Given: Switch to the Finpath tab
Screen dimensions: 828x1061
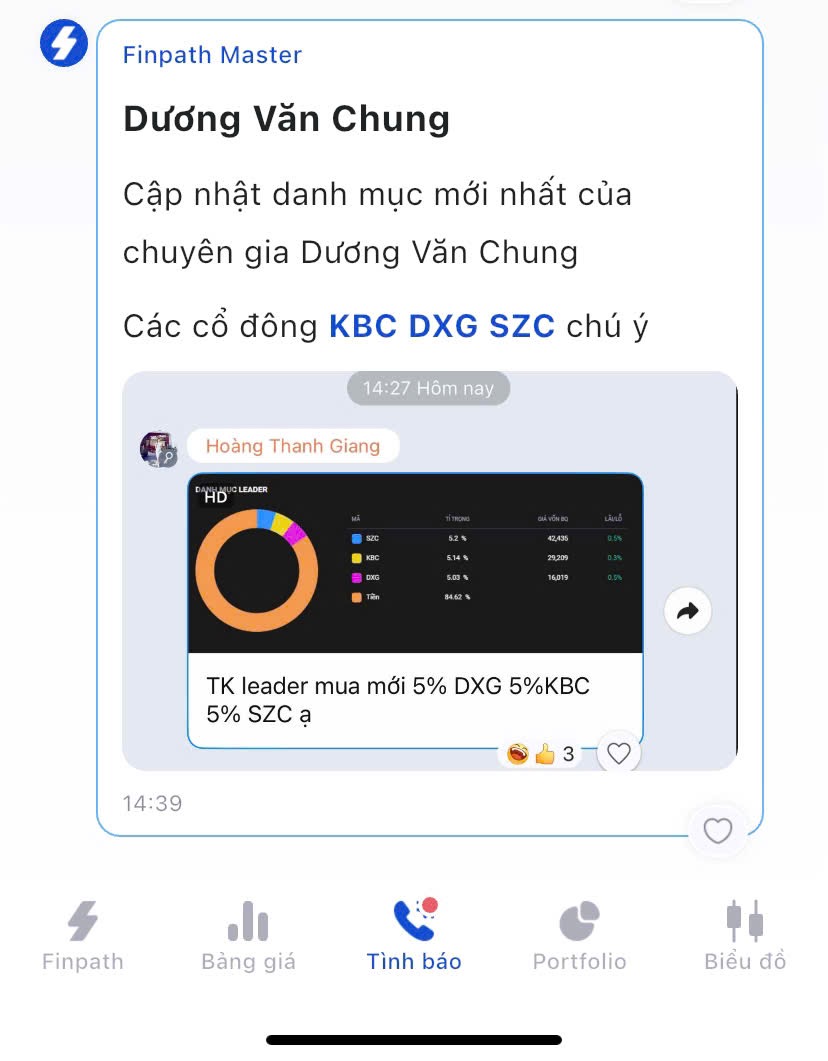Looking at the screenshot, I should [x=82, y=935].
